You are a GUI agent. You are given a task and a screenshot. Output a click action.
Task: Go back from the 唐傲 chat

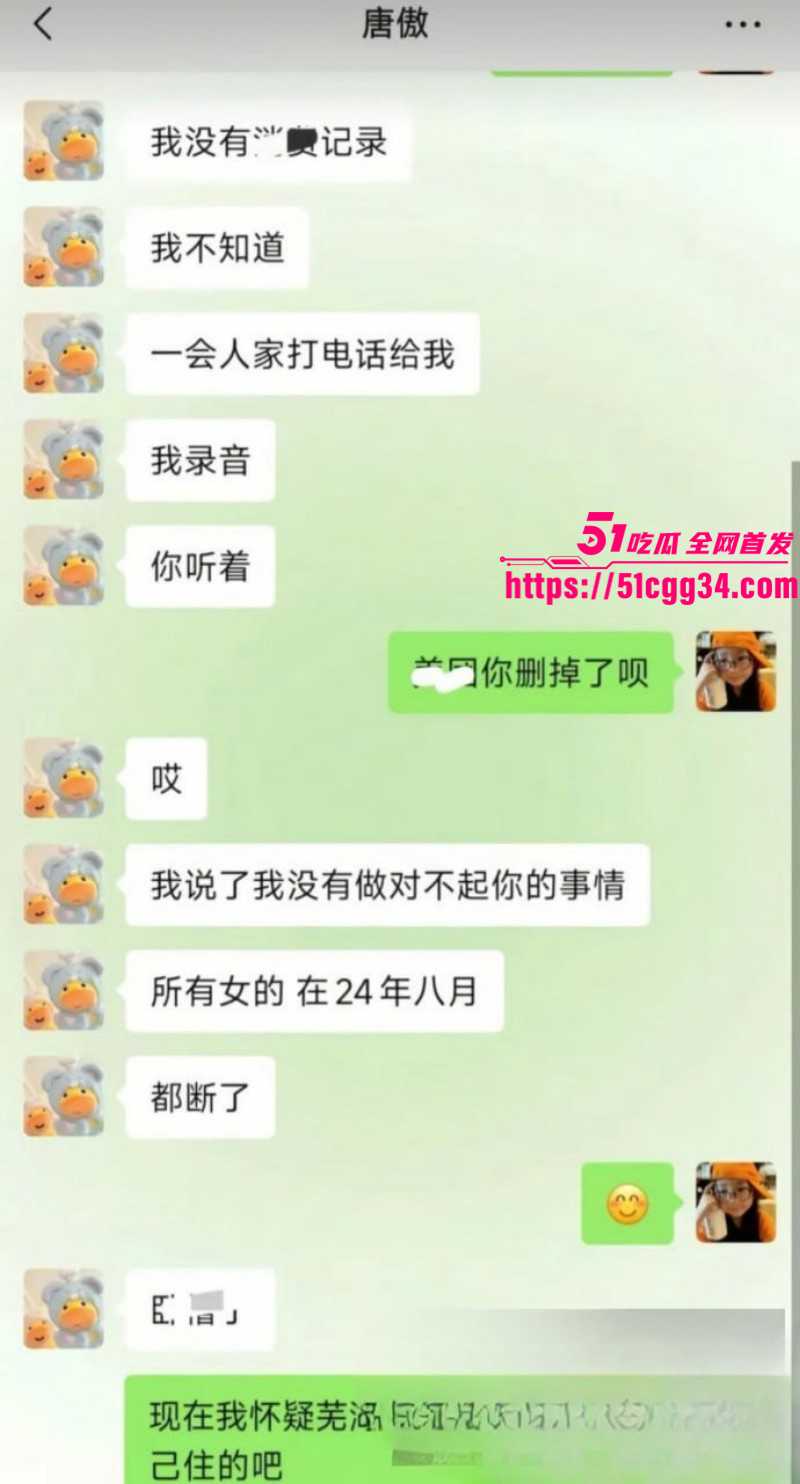[x=42, y=24]
